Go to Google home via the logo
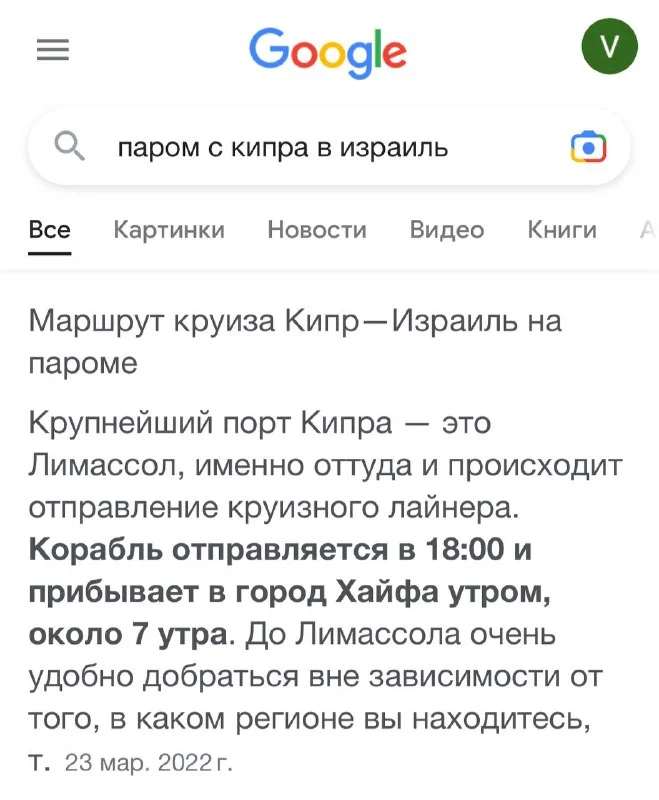 point(328,50)
